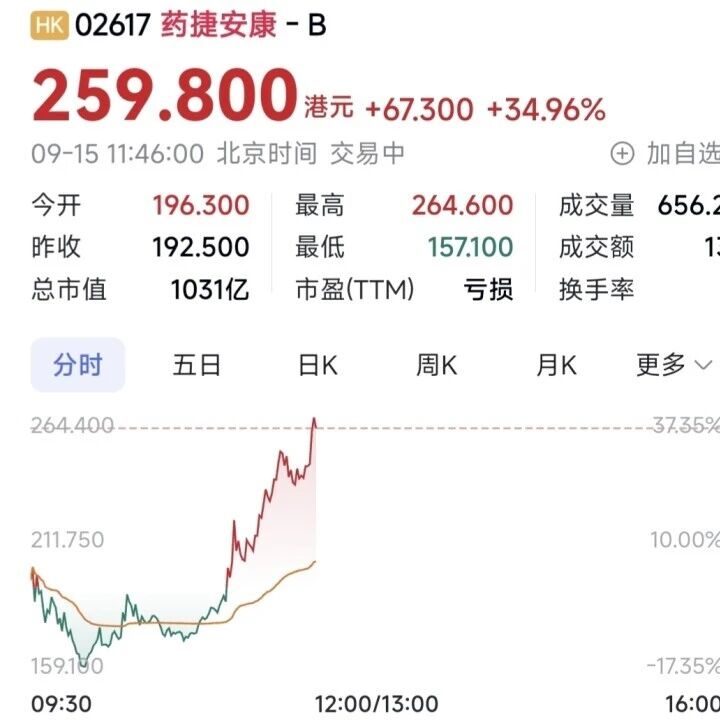The height and width of the screenshot is (720, 720).
Task: Open the 周K weekly candlestick tab
Action: tap(437, 366)
